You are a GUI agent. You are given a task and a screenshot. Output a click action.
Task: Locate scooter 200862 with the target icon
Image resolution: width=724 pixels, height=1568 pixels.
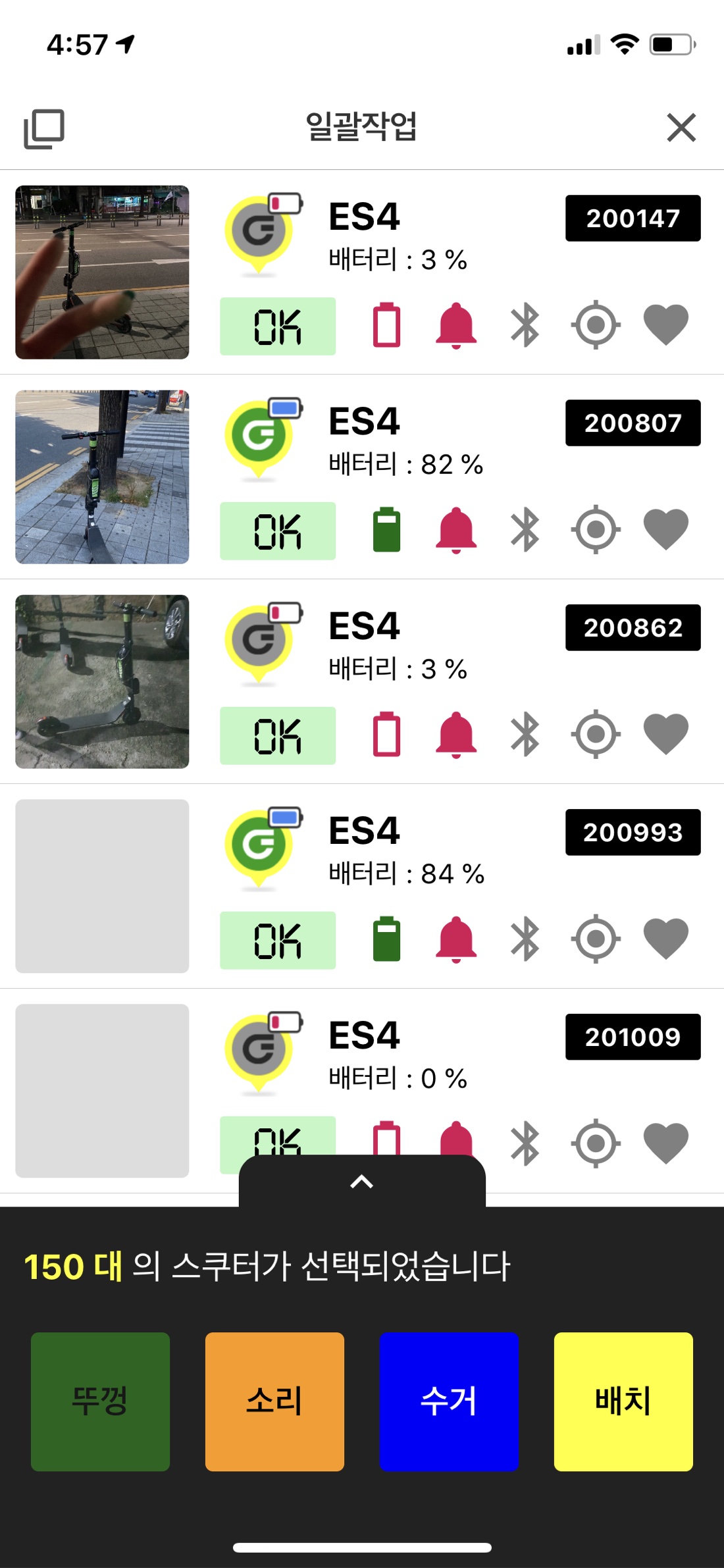pyautogui.click(x=596, y=734)
